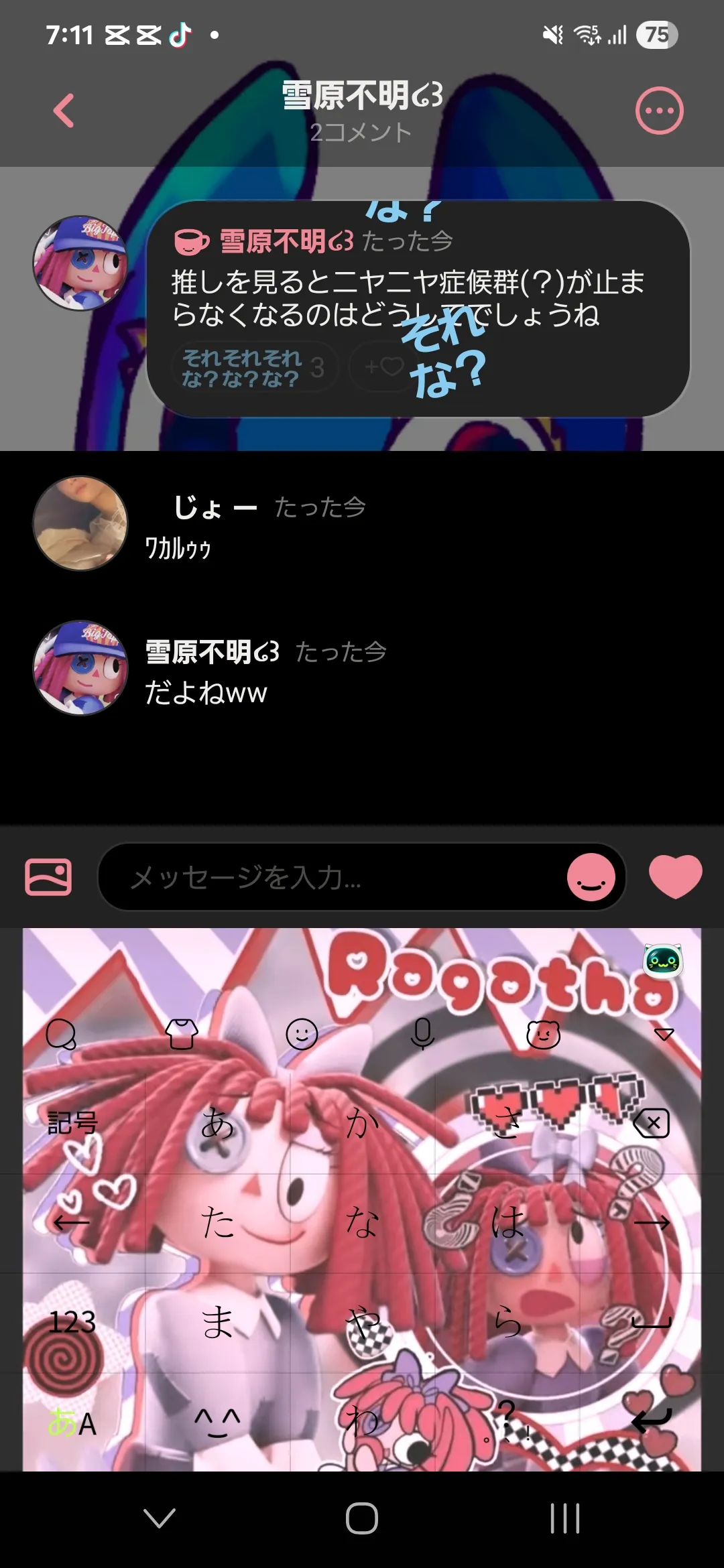Open the three-dot options menu
This screenshot has height=1568, width=724.
(x=660, y=111)
